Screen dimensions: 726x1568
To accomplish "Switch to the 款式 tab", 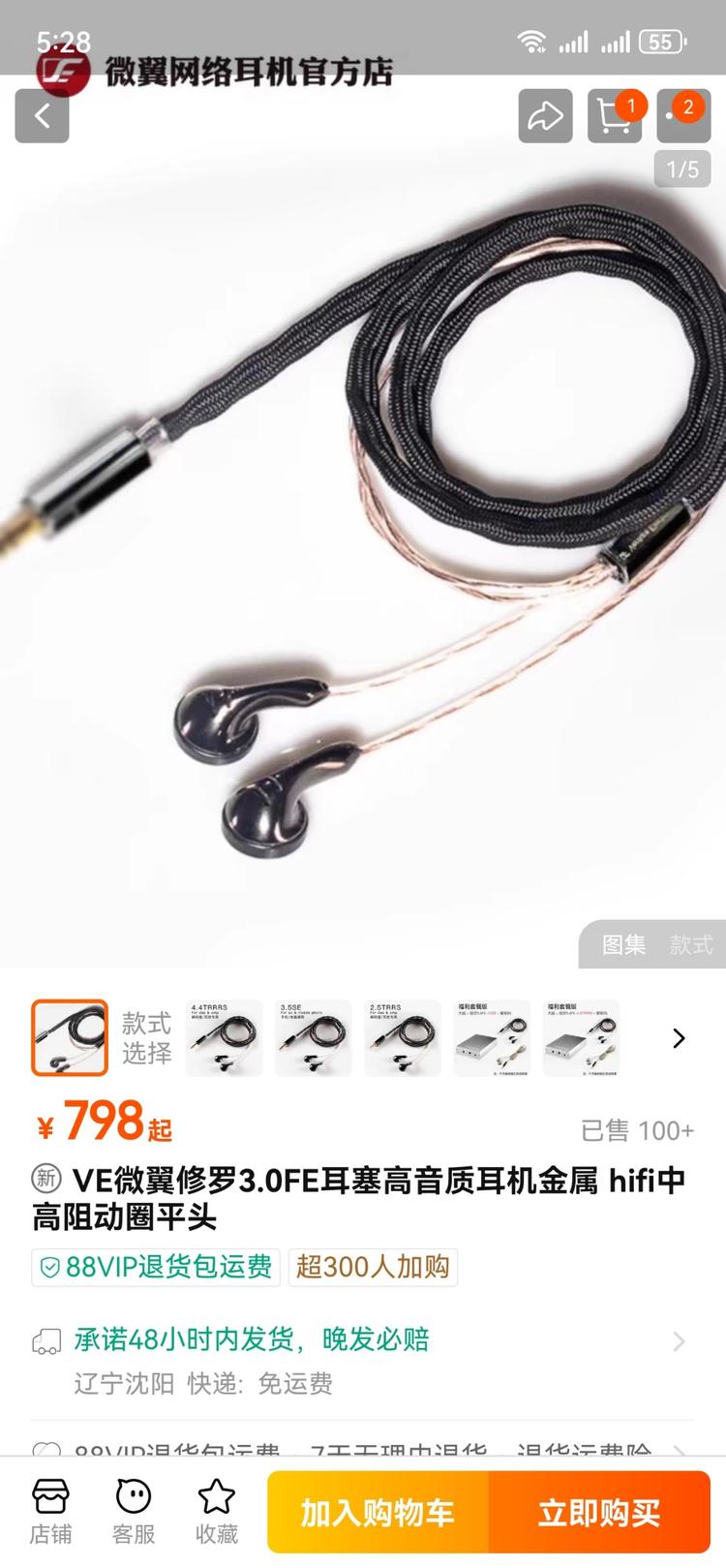I will 689,946.
